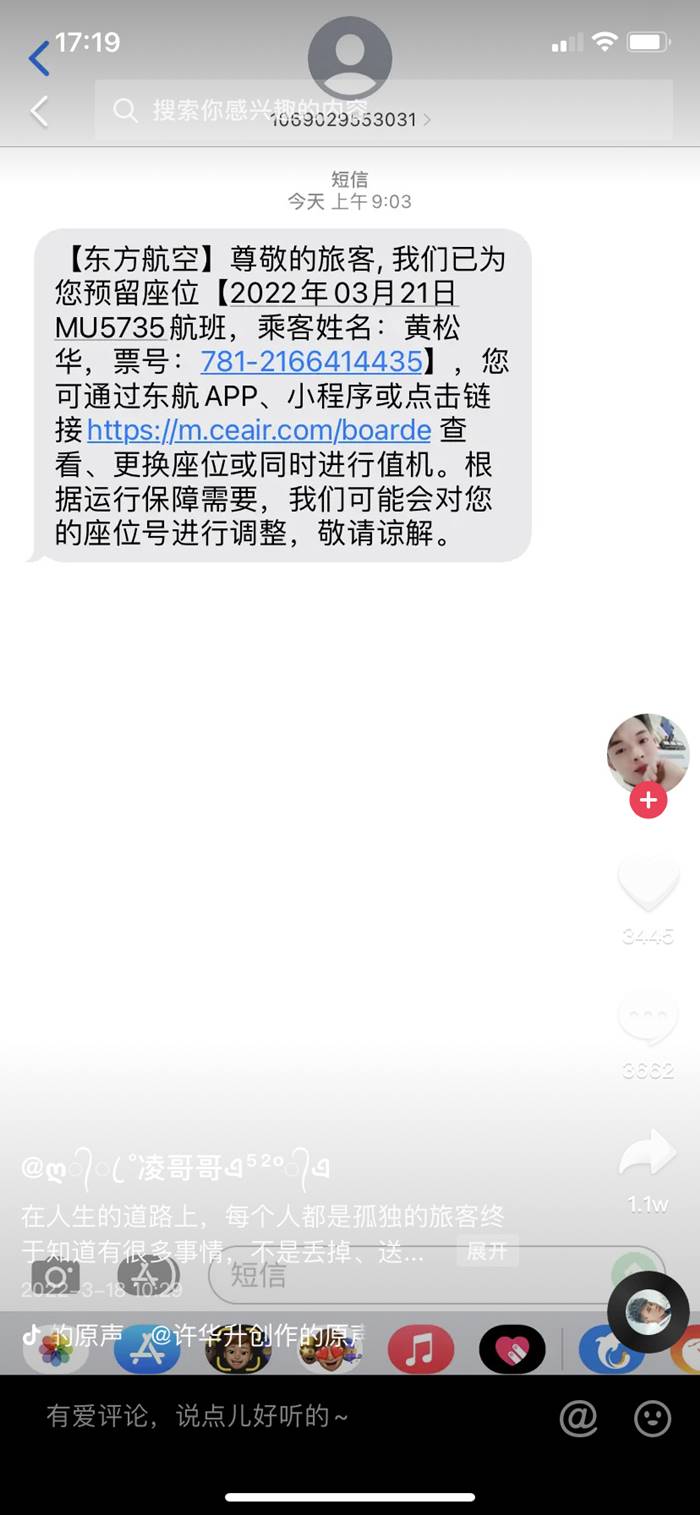Open the spinning music disc

pyautogui.click(x=648, y=1313)
